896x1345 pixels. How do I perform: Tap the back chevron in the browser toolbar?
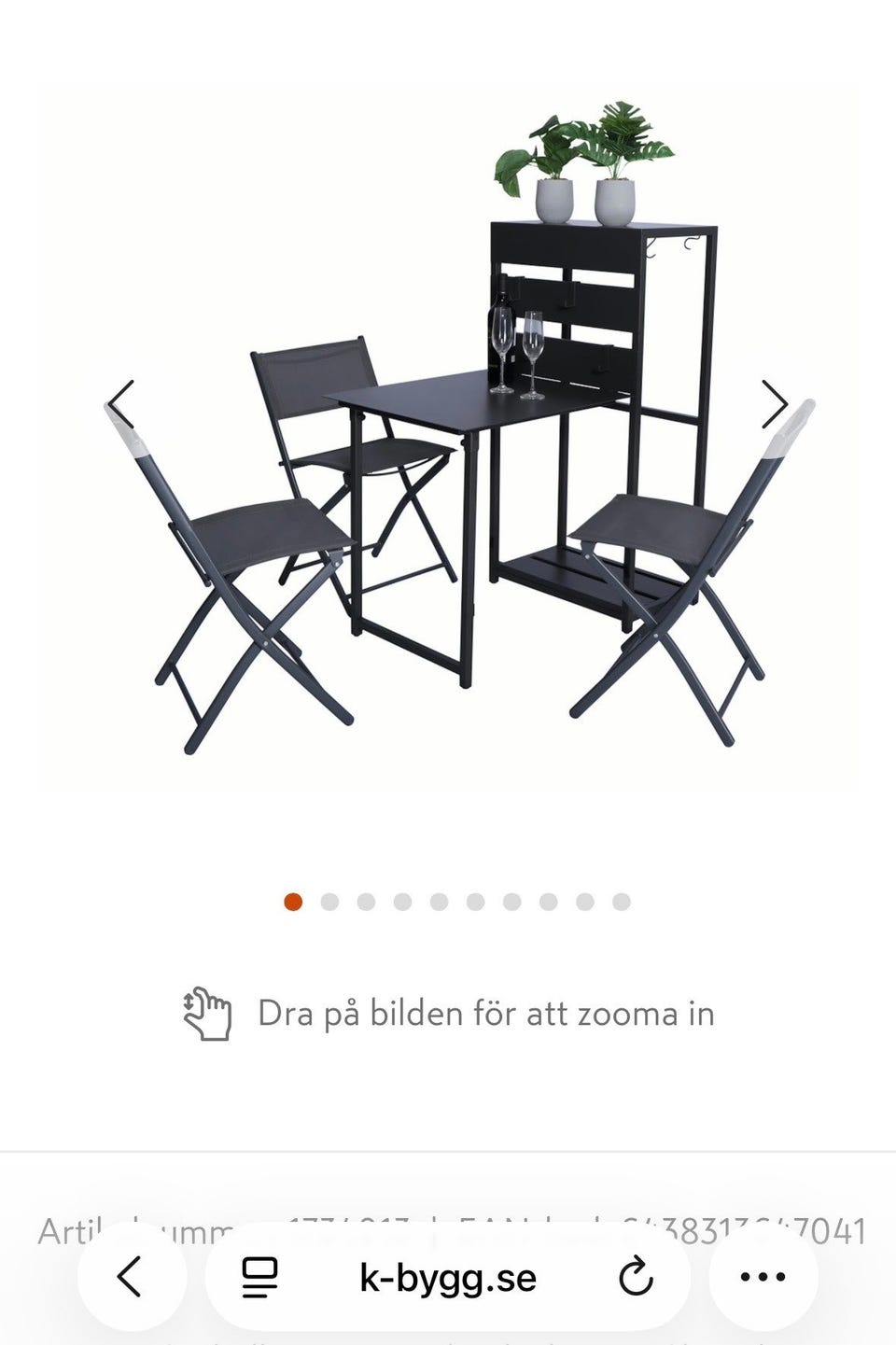(x=131, y=1276)
